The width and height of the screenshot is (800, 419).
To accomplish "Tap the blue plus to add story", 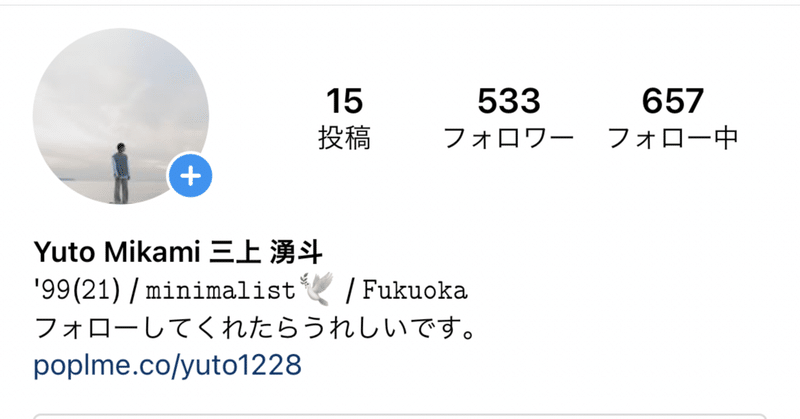I will pos(190,178).
